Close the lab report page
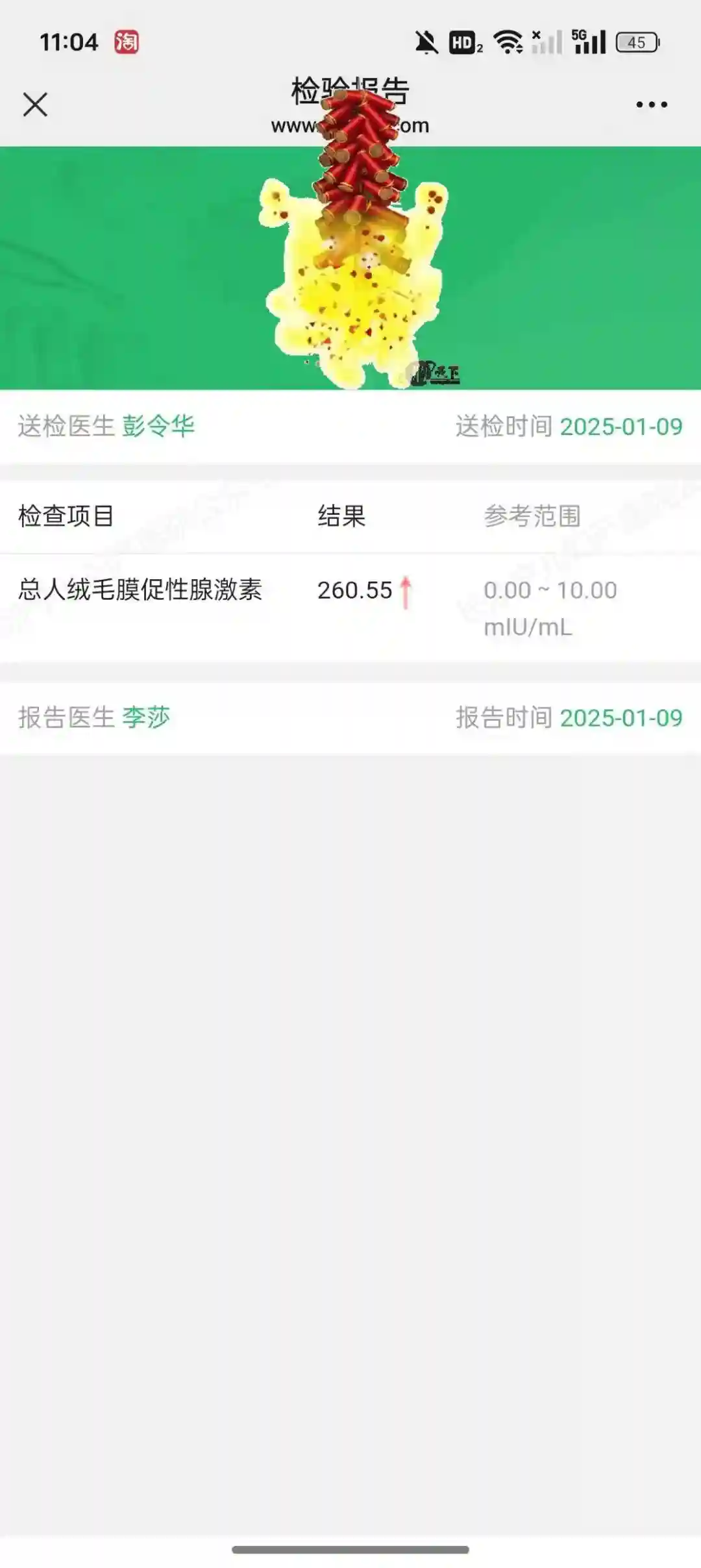 [x=35, y=104]
